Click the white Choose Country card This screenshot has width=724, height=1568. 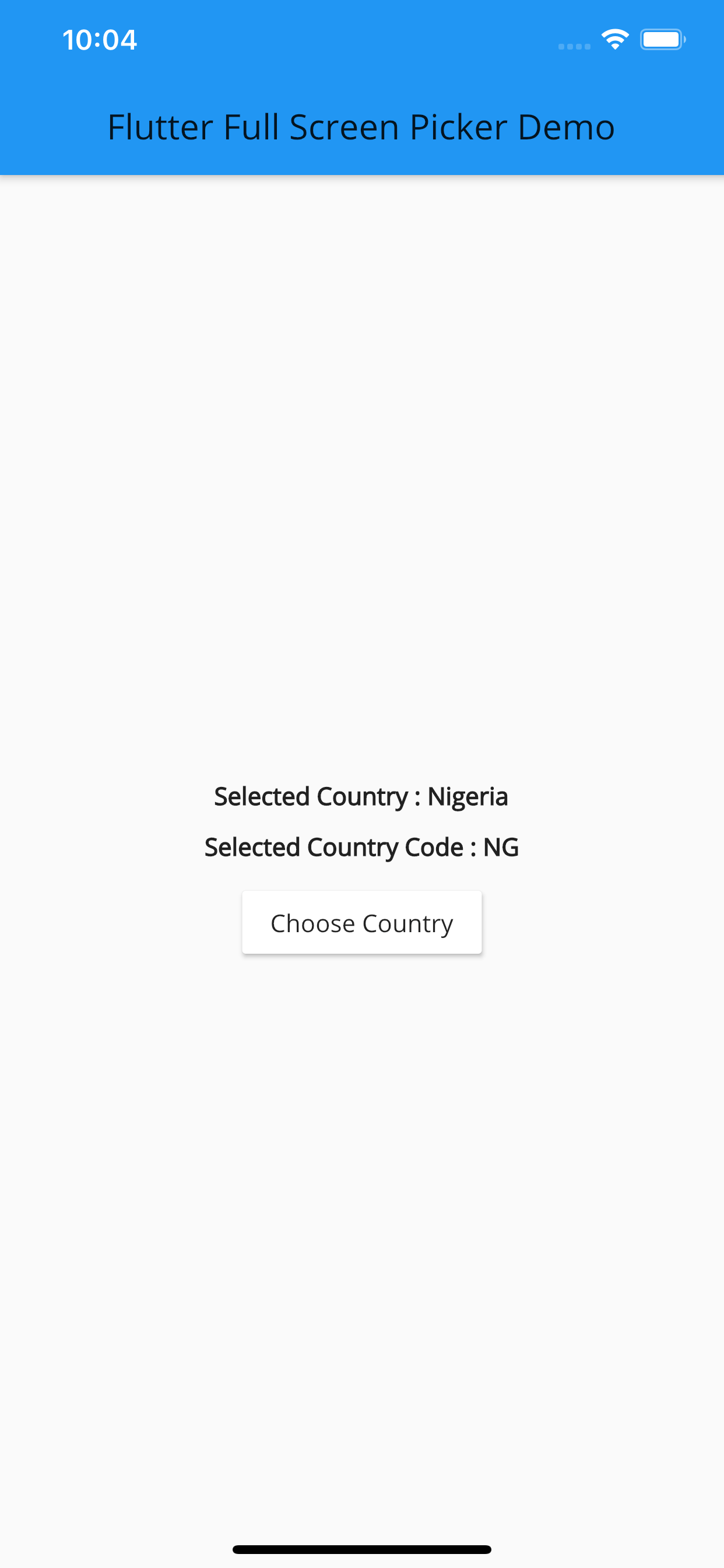coord(362,922)
